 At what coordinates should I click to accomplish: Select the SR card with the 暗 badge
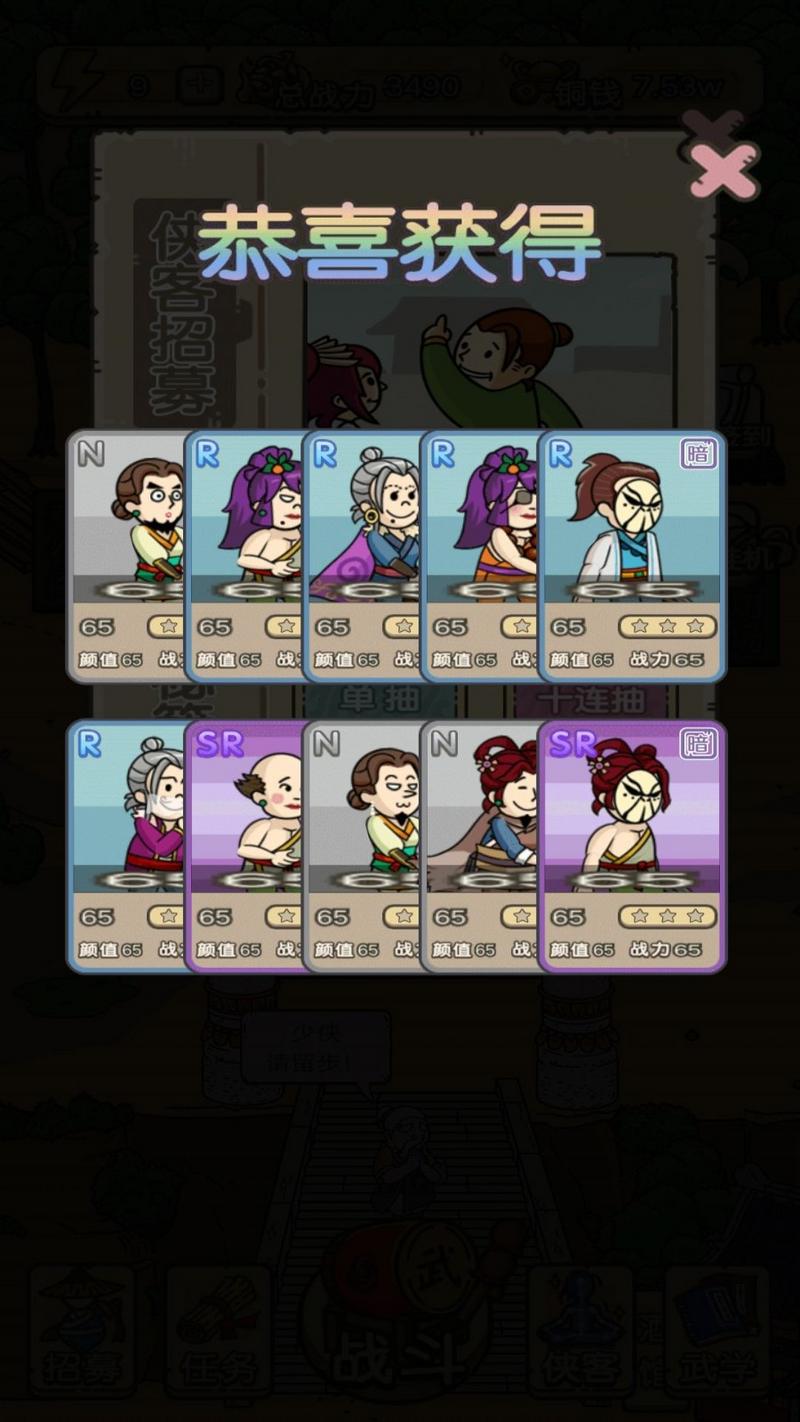(x=632, y=846)
